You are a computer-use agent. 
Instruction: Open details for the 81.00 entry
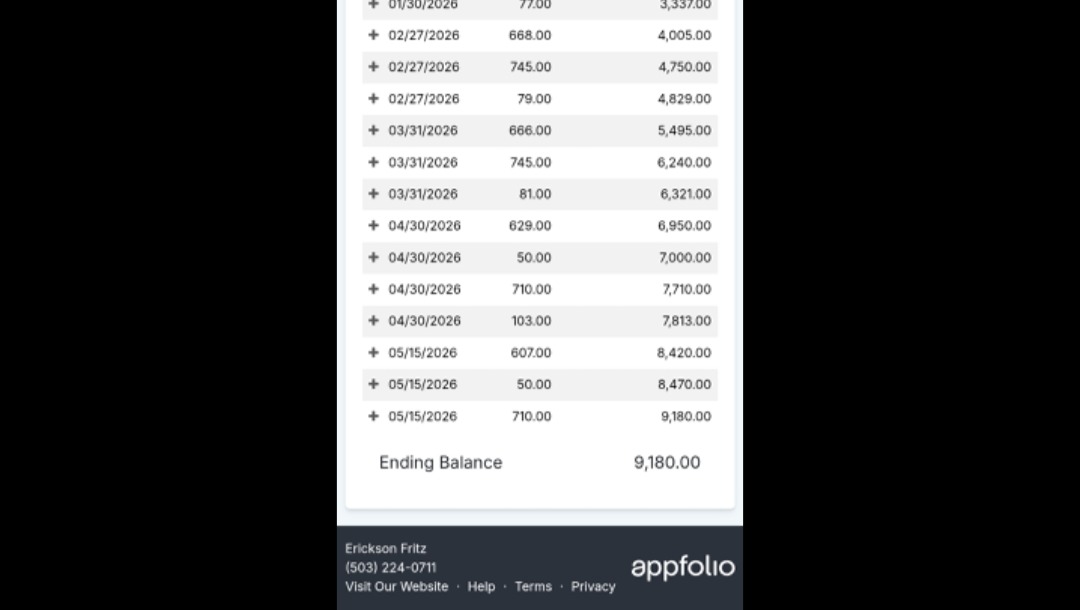tap(373, 194)
